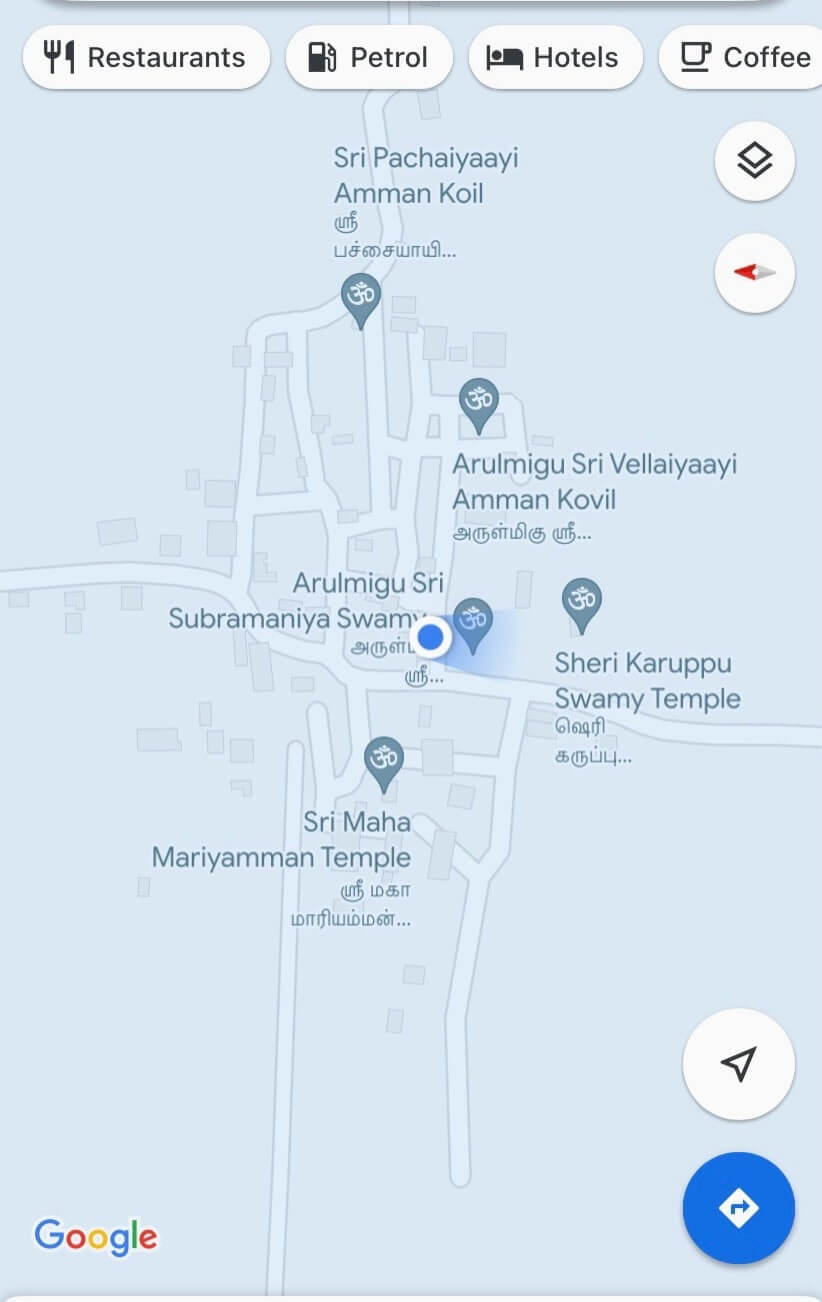View Sheri Karuppu Swamy Temple pin

tap(582, 602)
